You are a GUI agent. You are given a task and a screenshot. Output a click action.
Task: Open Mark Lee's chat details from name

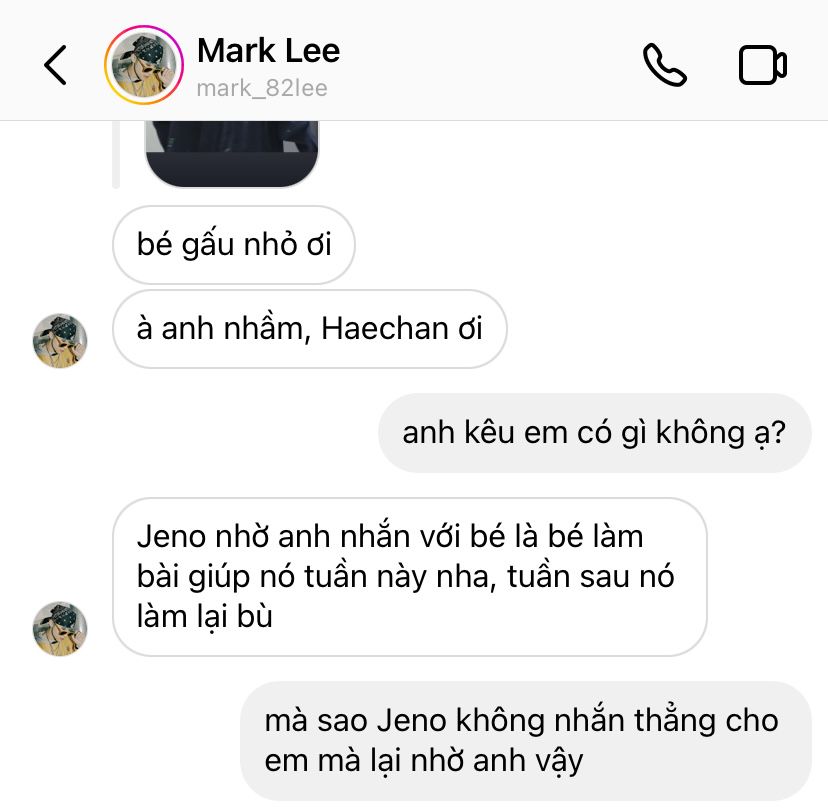[x=268, y=51]
